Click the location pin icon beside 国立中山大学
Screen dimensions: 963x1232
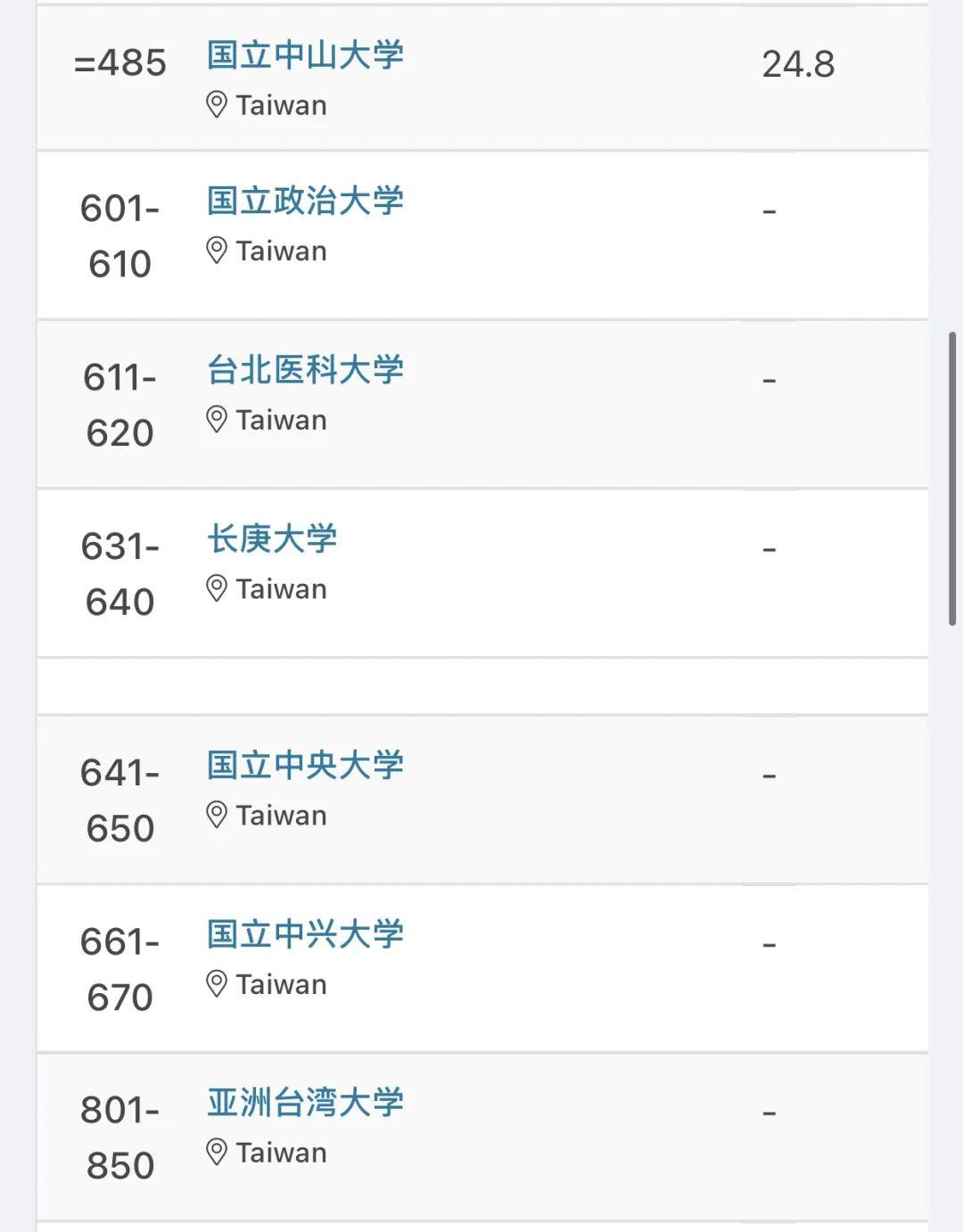[217, 104]
